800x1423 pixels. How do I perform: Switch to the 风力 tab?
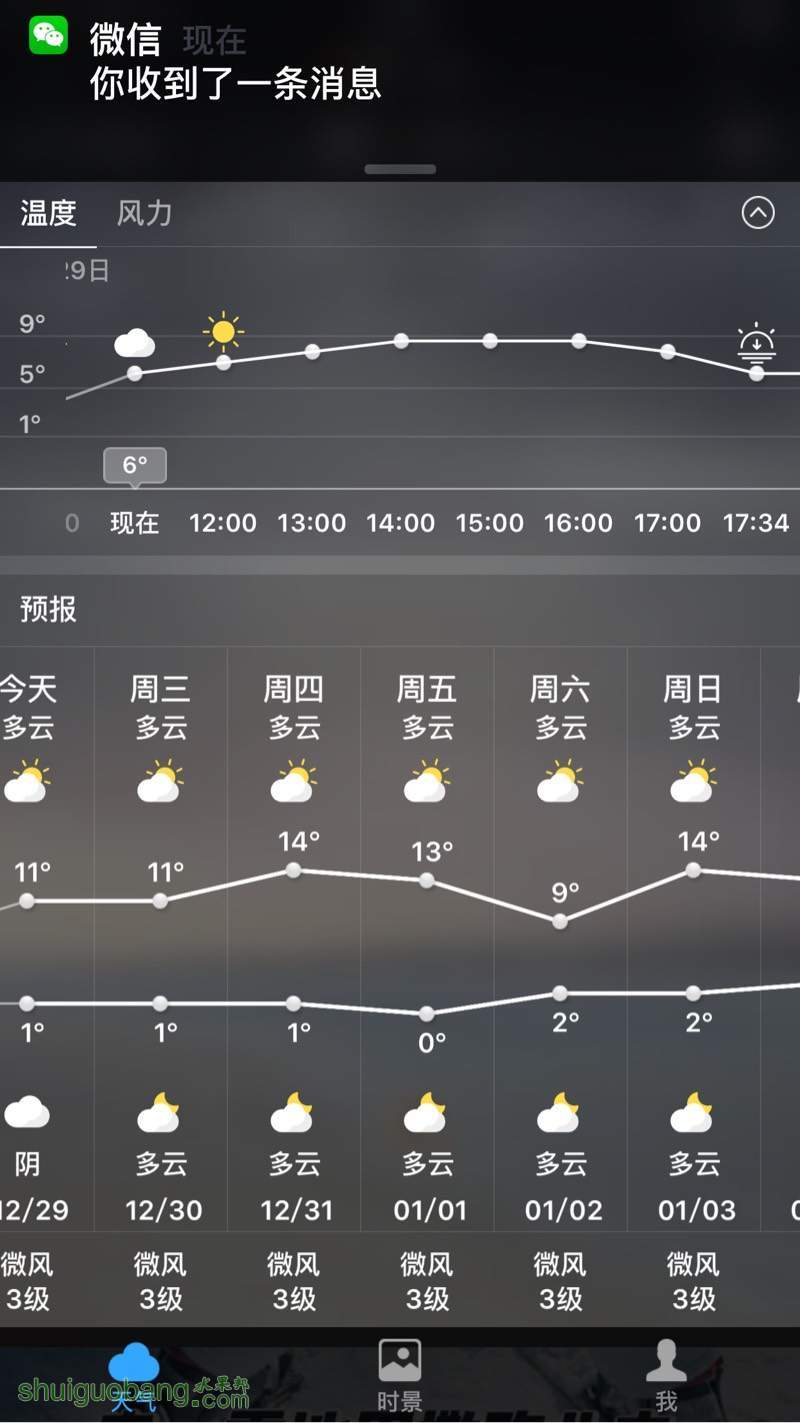tap(144, 213)
